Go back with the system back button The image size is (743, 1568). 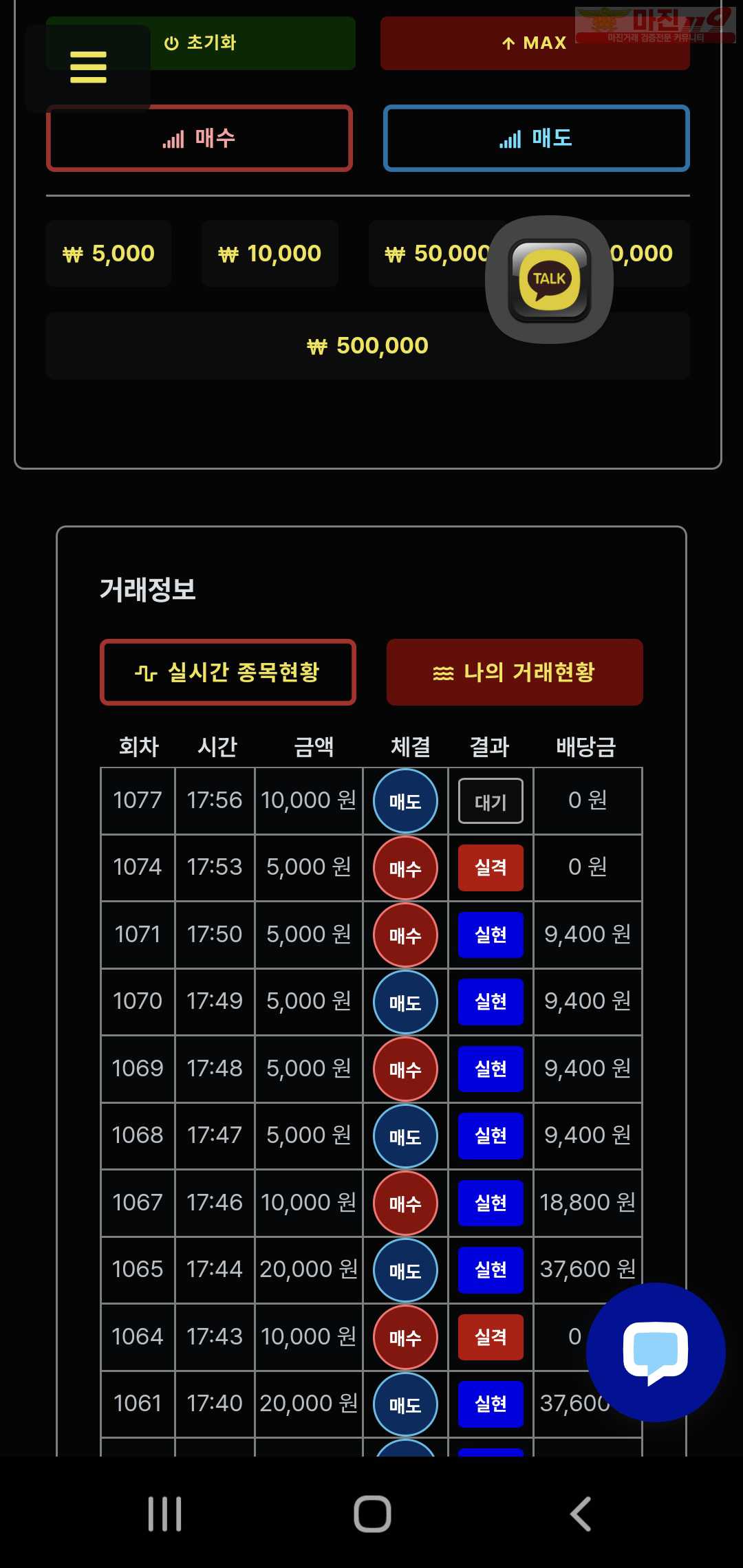point(580,1514)
